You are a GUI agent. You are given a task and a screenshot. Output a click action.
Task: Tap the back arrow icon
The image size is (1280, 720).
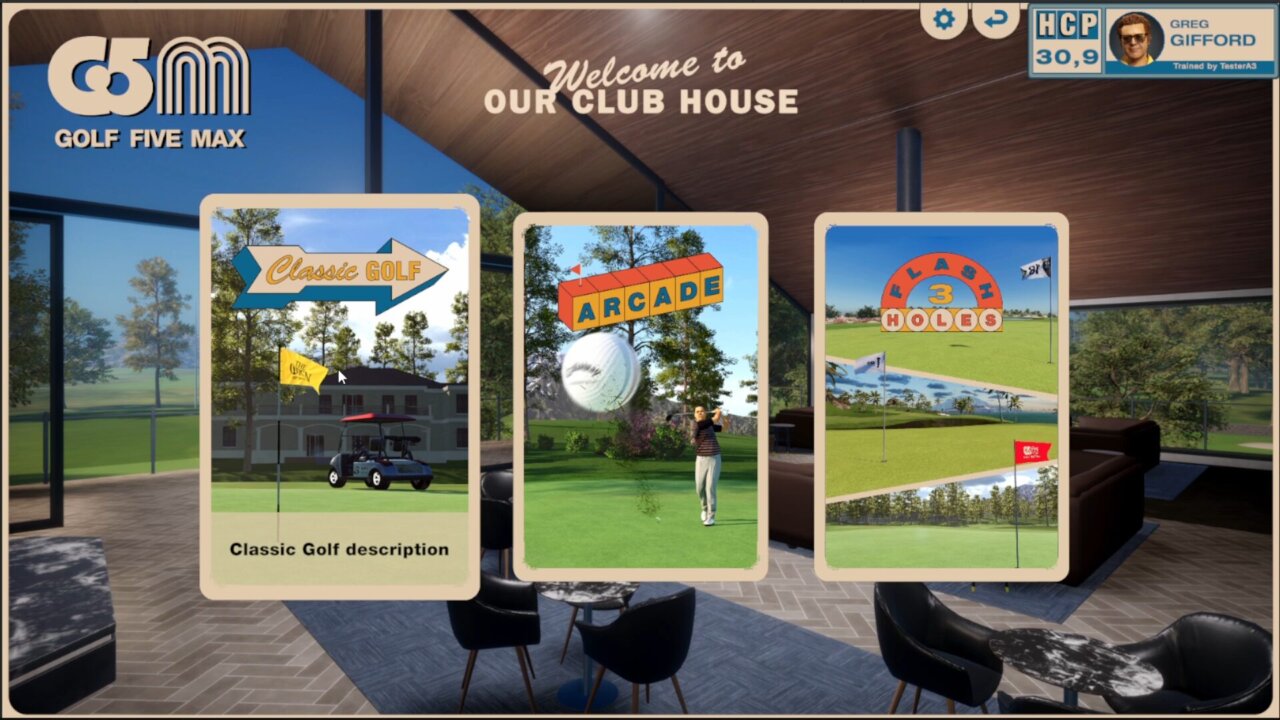pos(995,19)
